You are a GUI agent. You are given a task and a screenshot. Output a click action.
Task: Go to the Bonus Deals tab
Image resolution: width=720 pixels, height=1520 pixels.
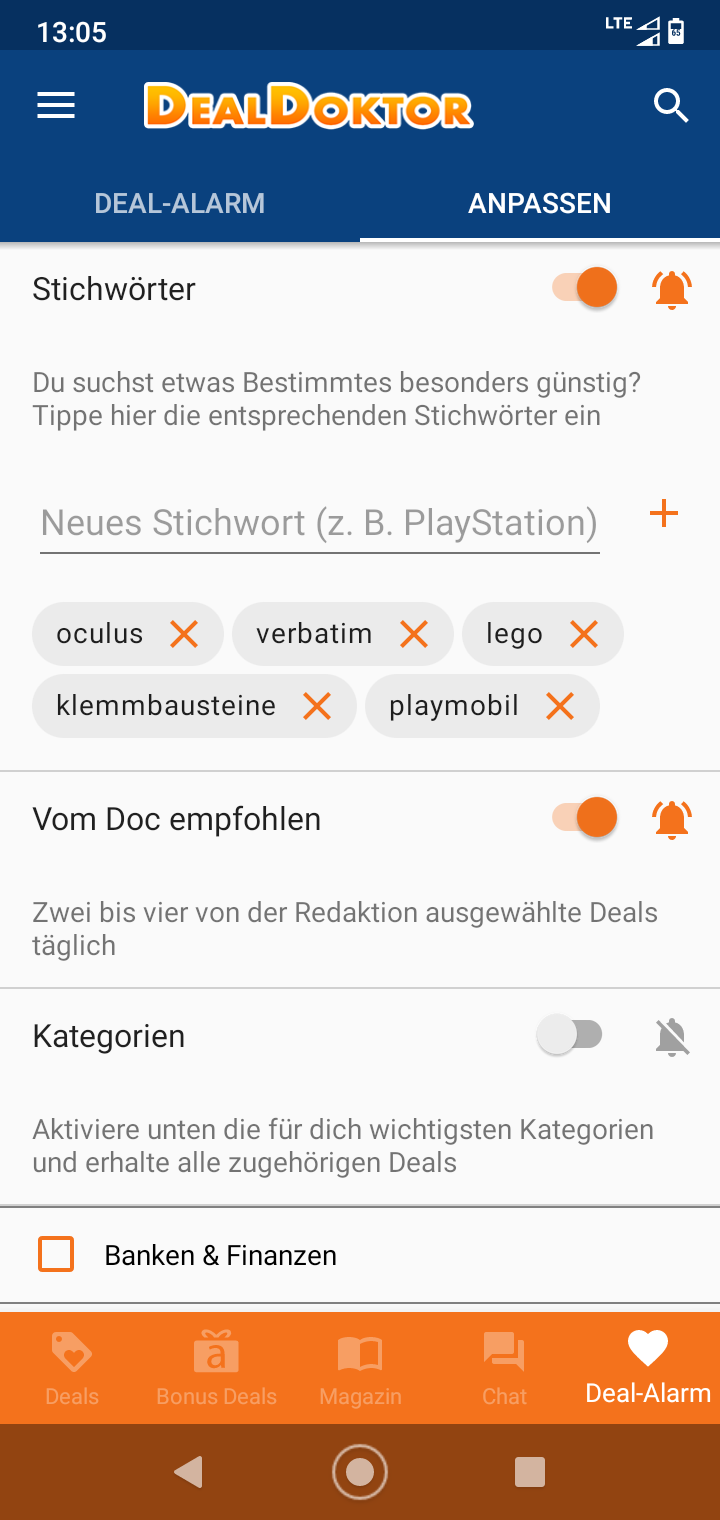click(216, 1368)
